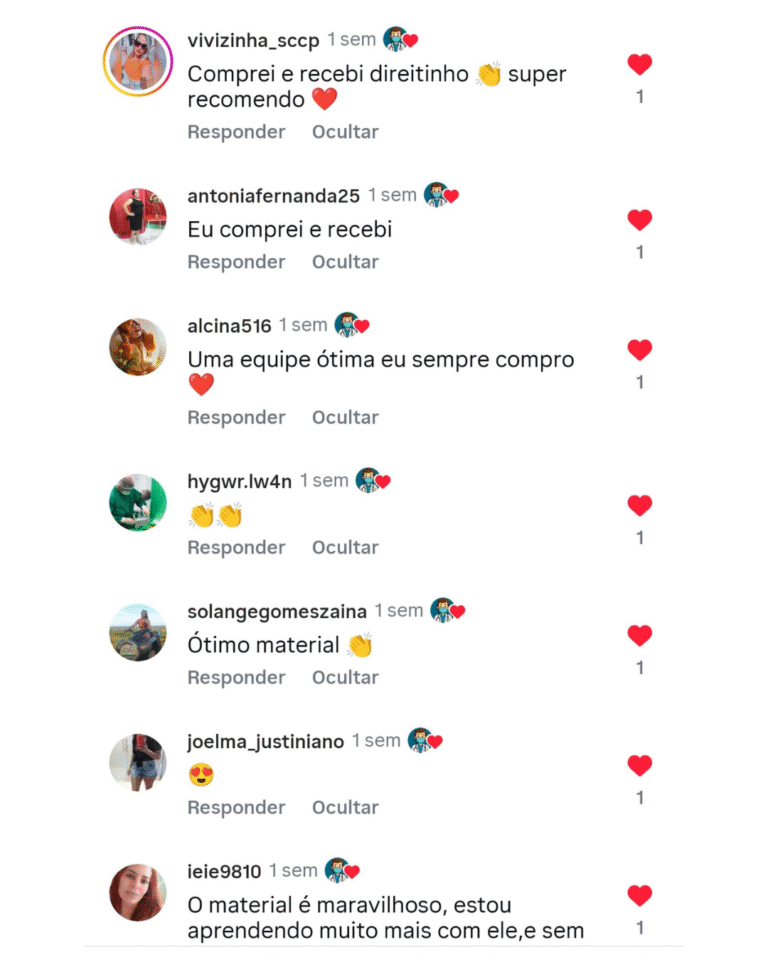Image resolution: width=768 pixels, height=960 pixels.
Task: Like vivizinha_sccp's comment
Action: click(x=640, y=65)
